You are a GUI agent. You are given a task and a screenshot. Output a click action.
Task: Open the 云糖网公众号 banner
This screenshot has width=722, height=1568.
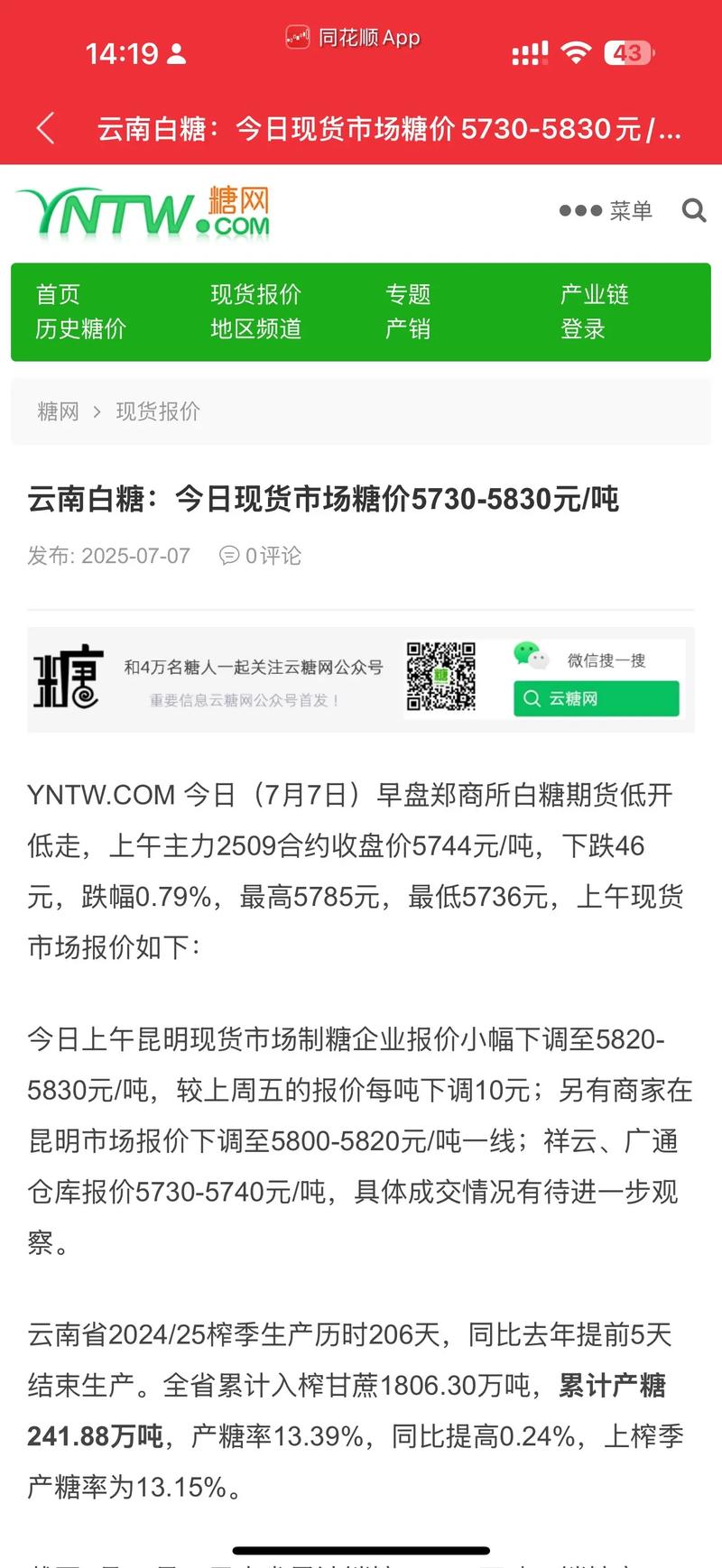[x=360, y=678]
